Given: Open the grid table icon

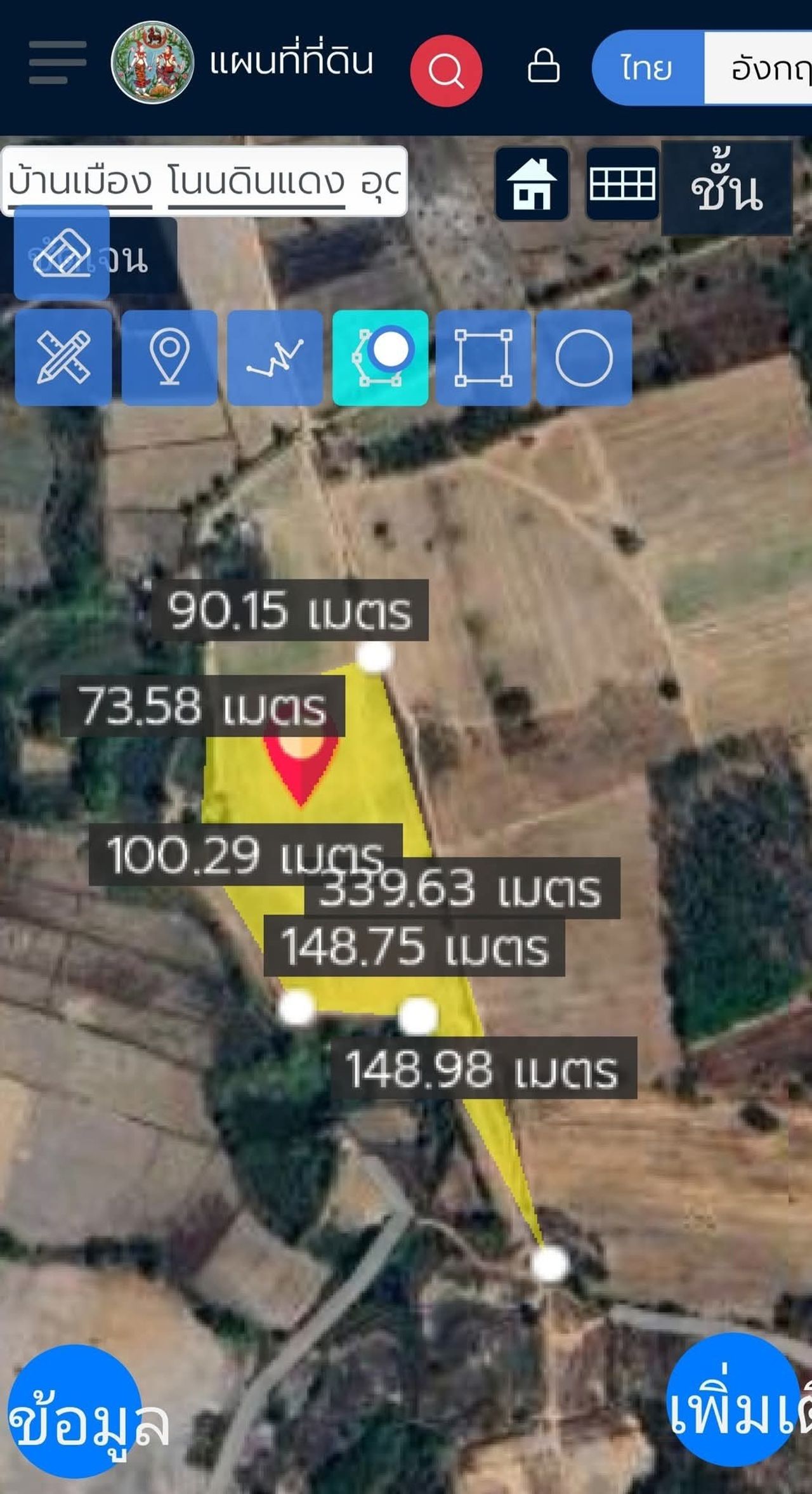Looking at the screenshot, I should (622, 184).
